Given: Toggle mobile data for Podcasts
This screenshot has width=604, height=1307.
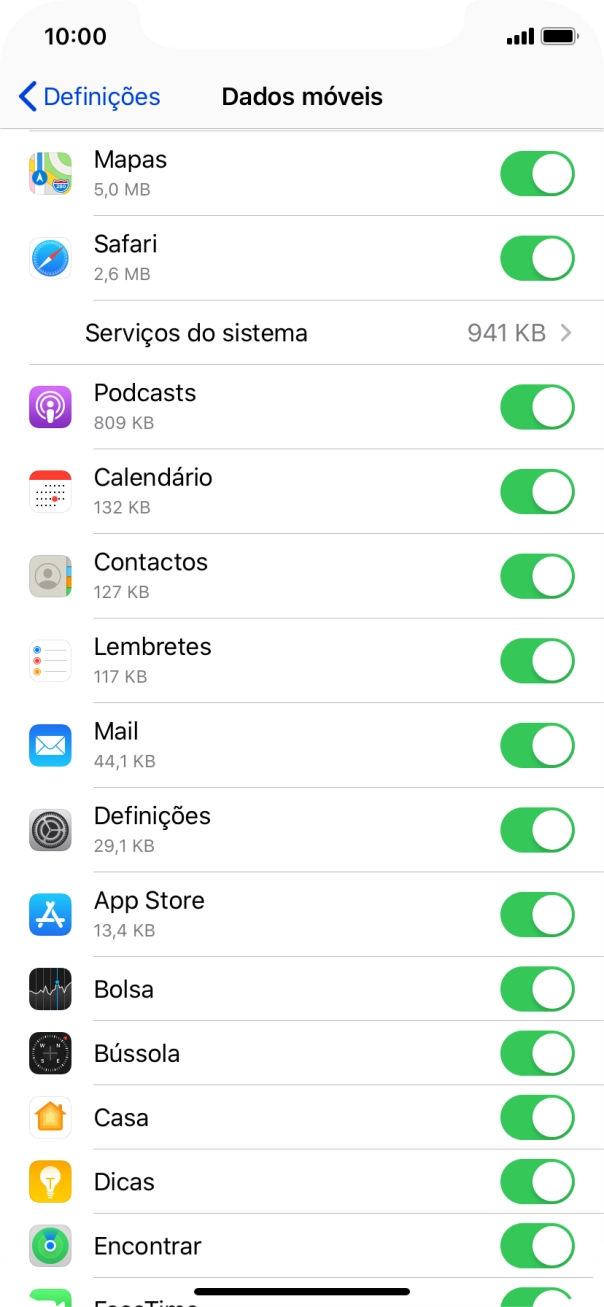Looking at the screenshot, I should [537, 408].
